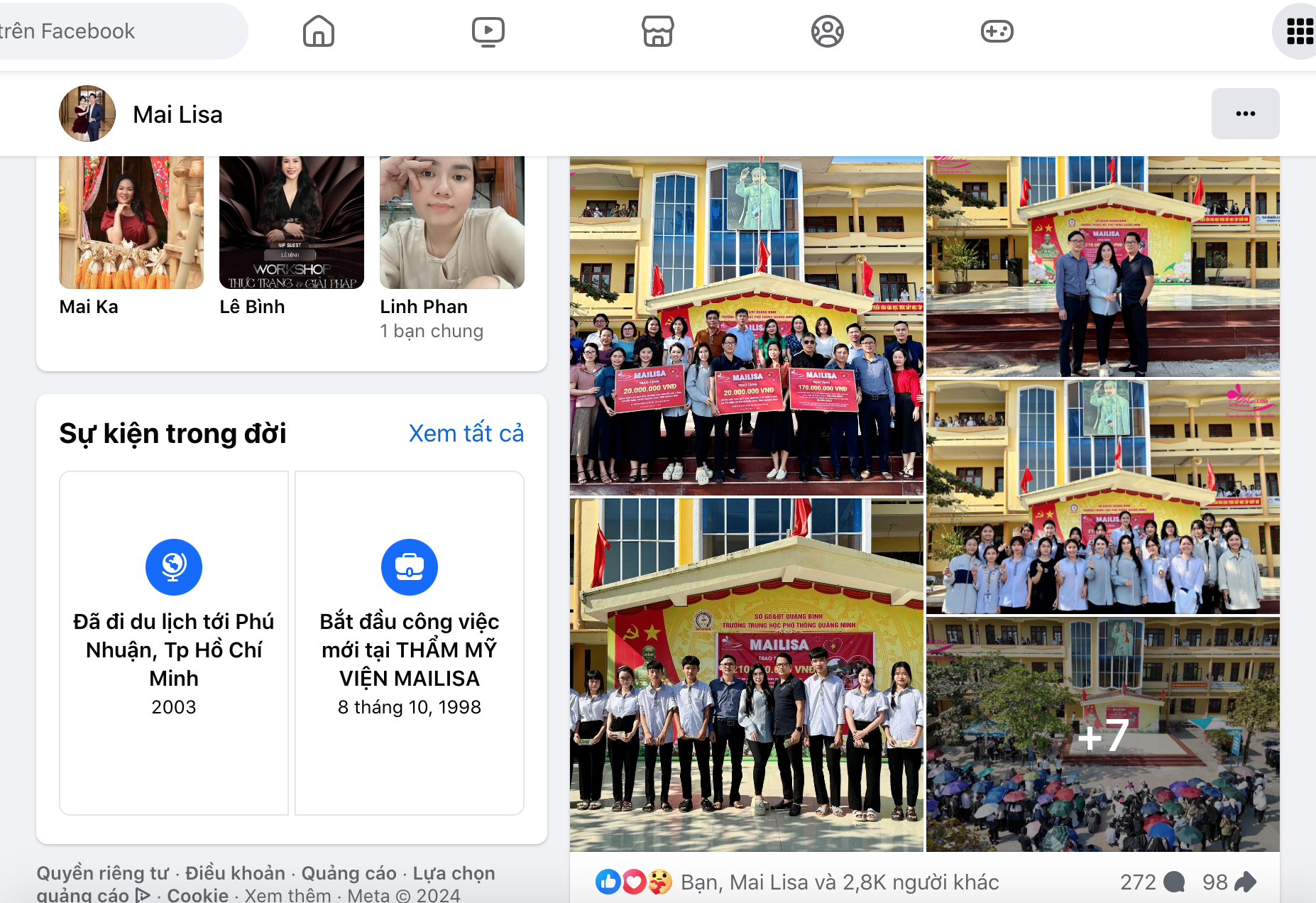Open the Facebook search box
The image size is (1316, 903).
click(121, 31)
